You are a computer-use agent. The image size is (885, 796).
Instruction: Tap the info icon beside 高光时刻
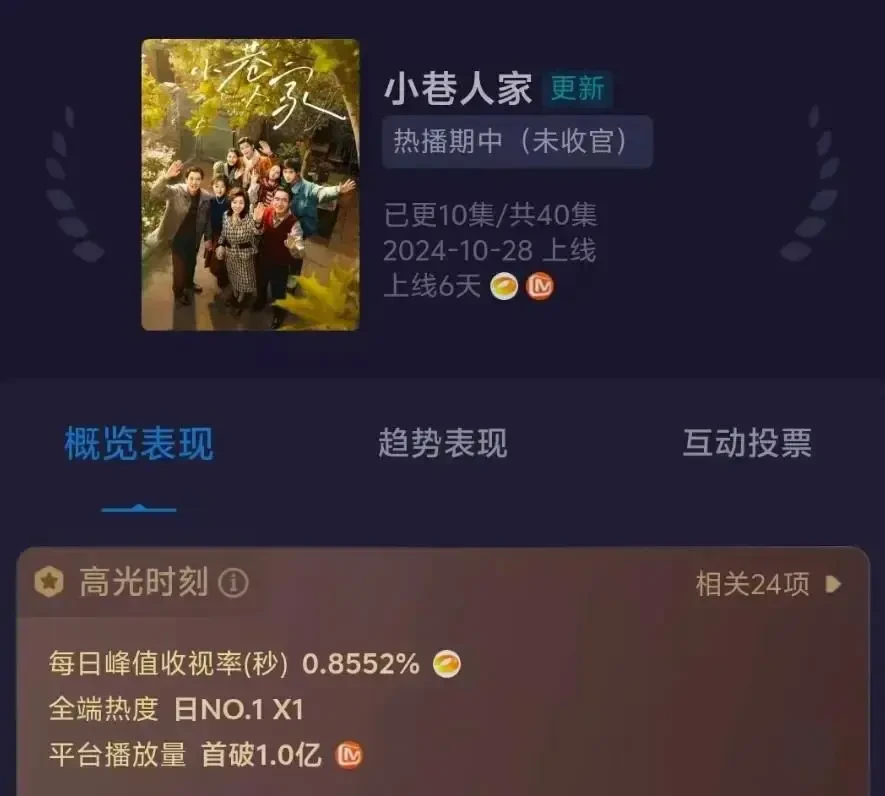(x=233, y=583)
